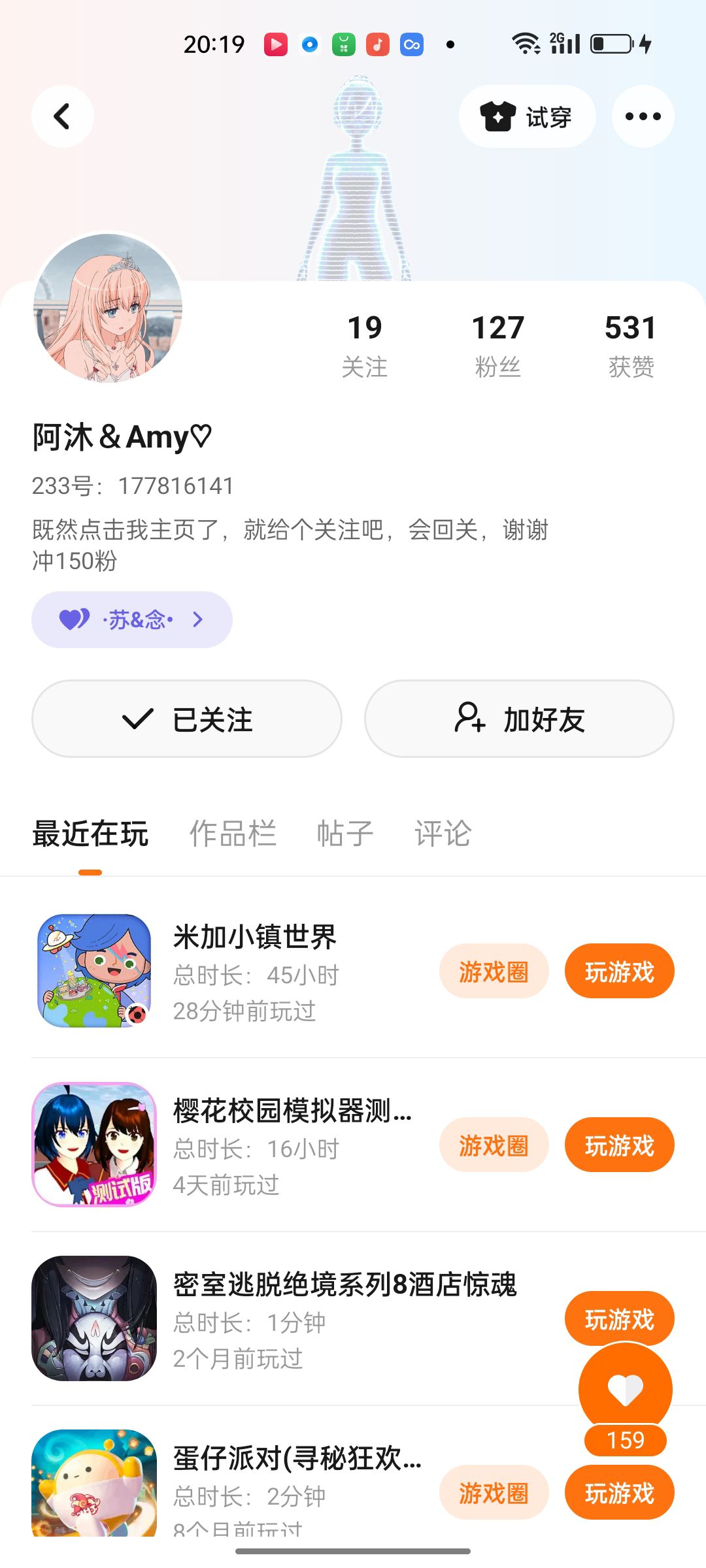Open 游戏圈 for 蛋仔派对
Screen dimensions: 706x1568
coord(494,1493)
